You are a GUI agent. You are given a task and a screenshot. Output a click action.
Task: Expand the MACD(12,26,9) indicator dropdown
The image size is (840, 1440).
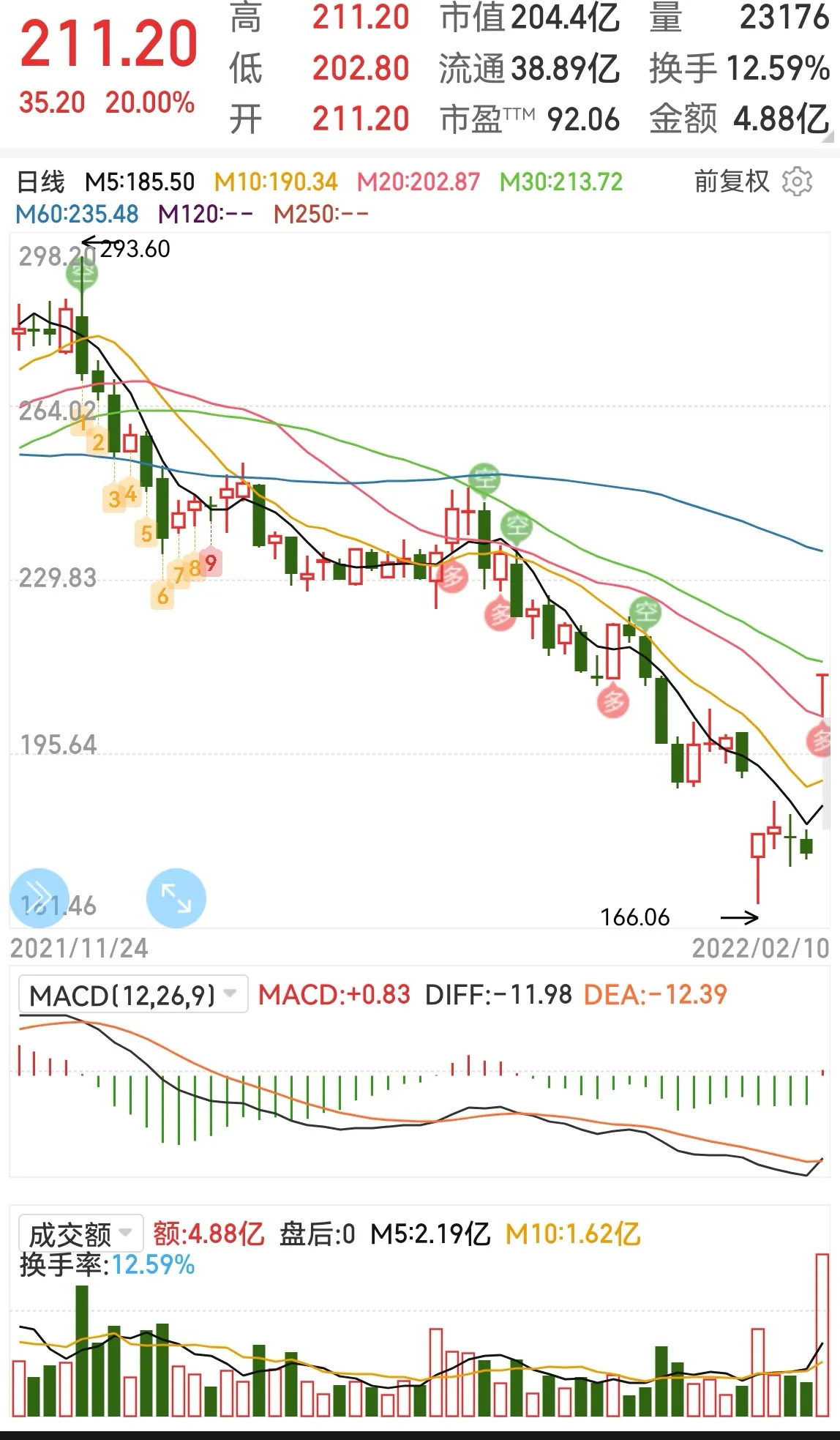133,995
